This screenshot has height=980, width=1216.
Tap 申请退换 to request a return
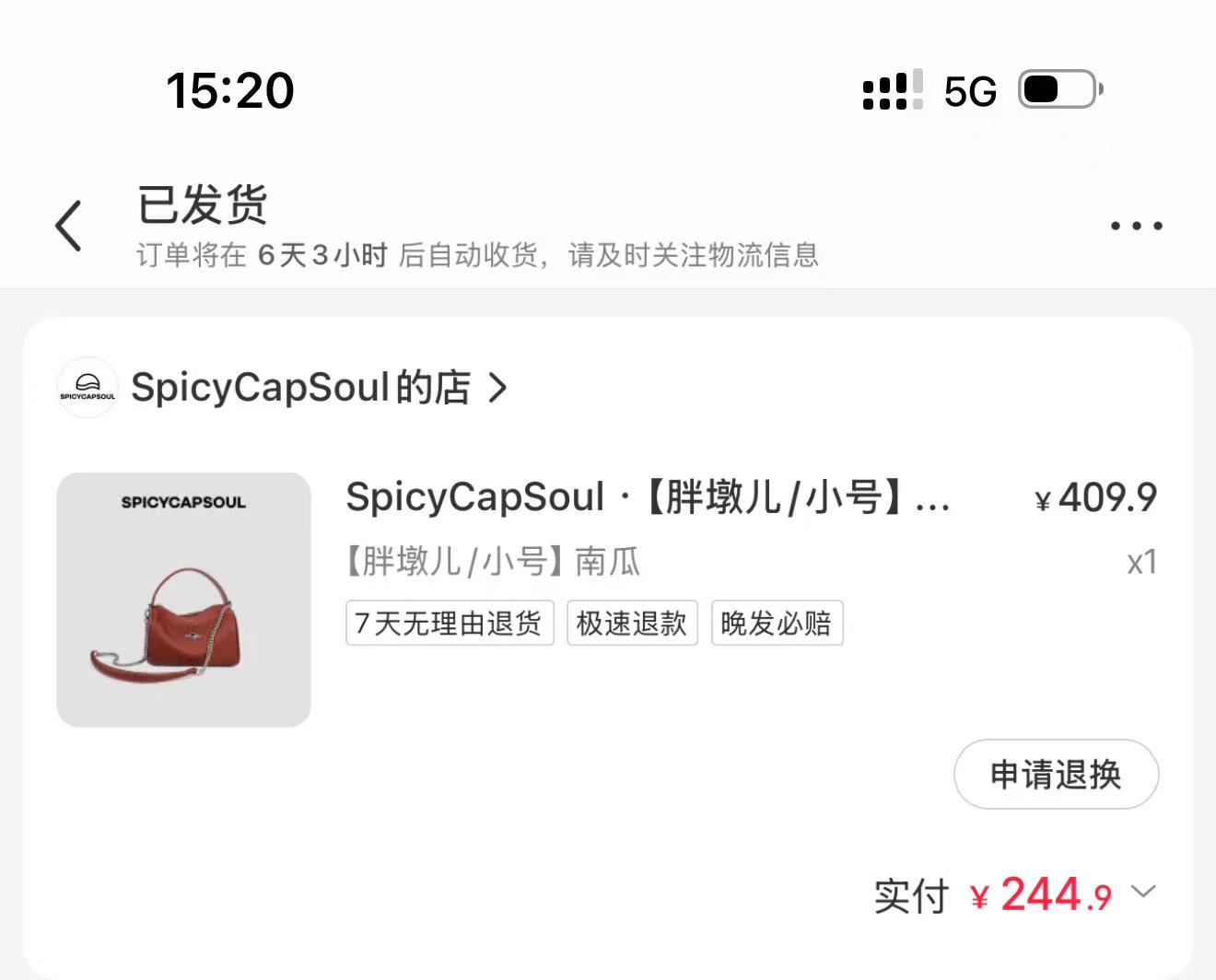point(1056,775)
